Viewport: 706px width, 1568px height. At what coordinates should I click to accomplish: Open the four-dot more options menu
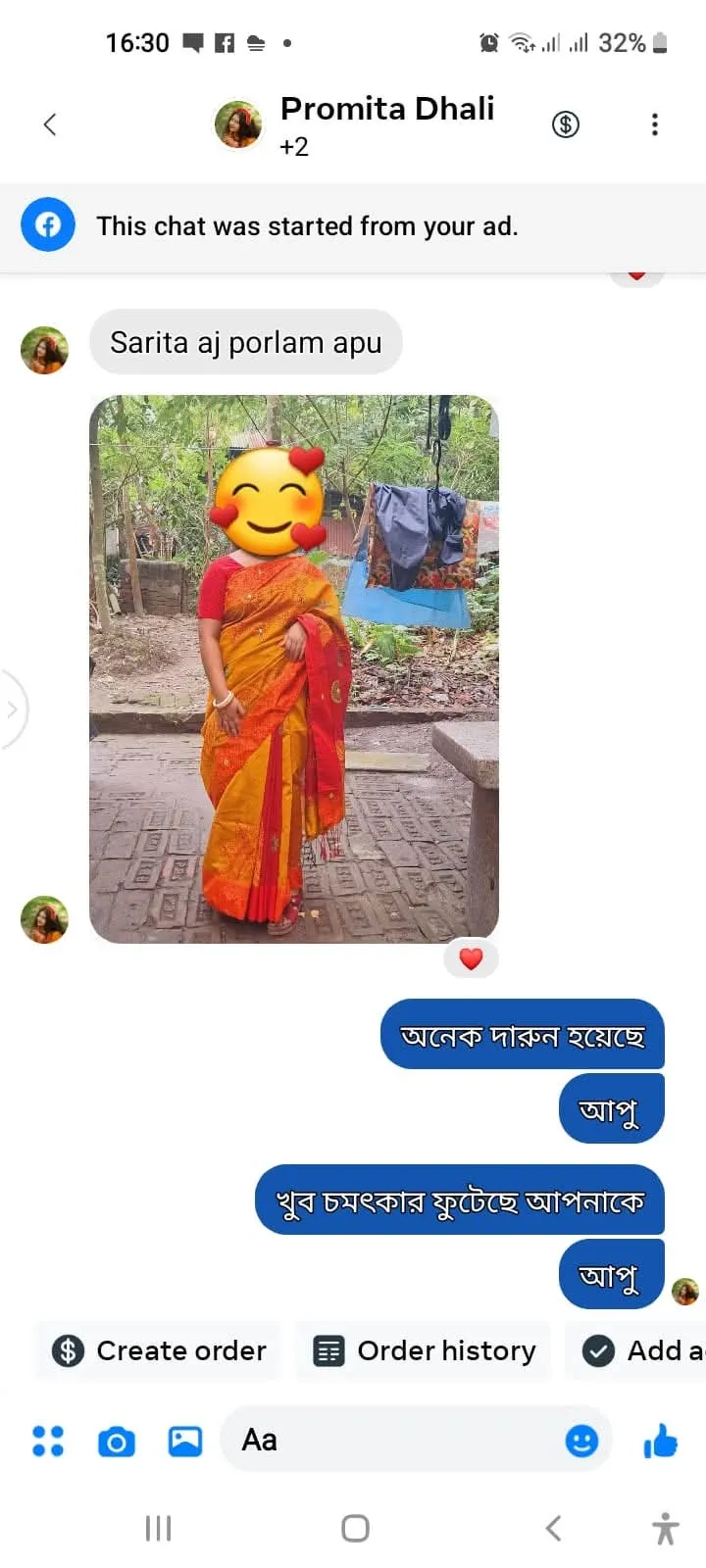pos(48,1441)
